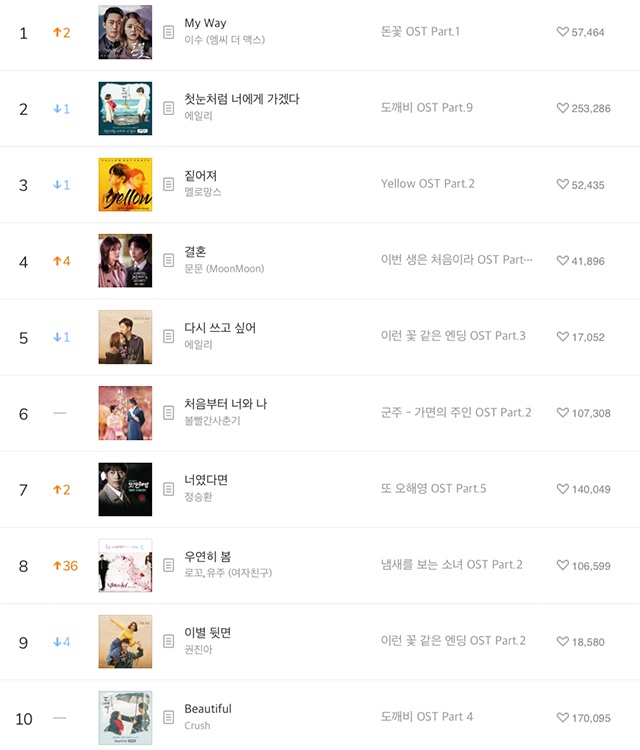Open the song 처음부터 너와 나

(225, 404)
